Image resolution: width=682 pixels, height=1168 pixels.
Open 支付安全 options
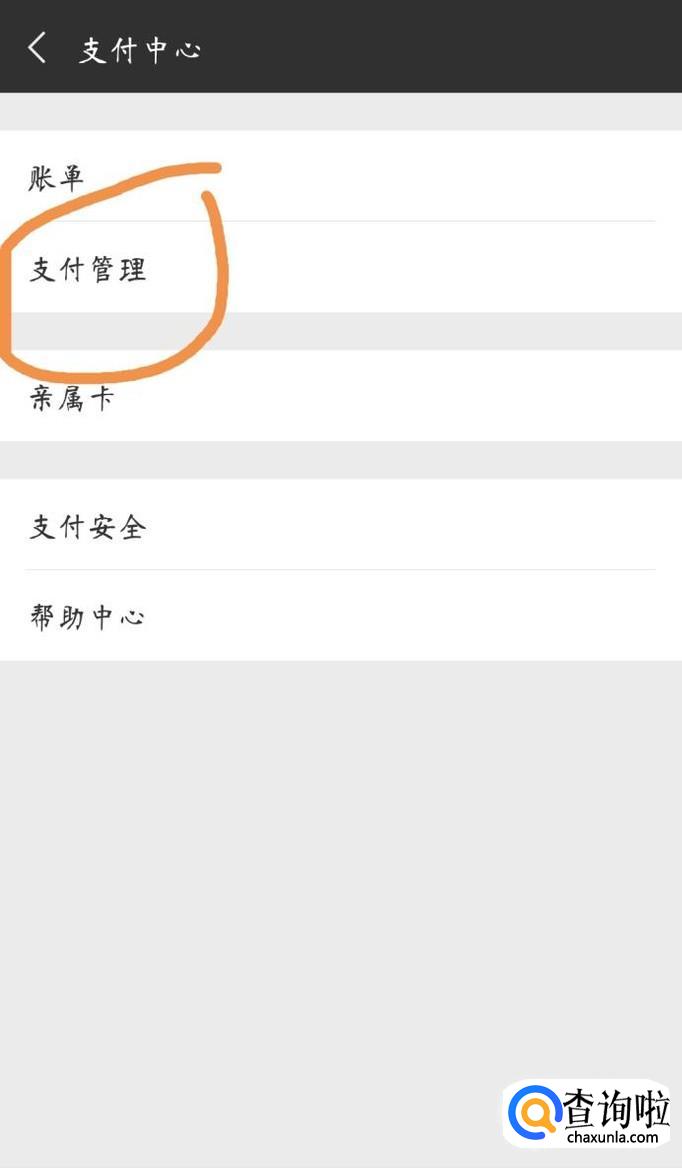click(340, 525)
